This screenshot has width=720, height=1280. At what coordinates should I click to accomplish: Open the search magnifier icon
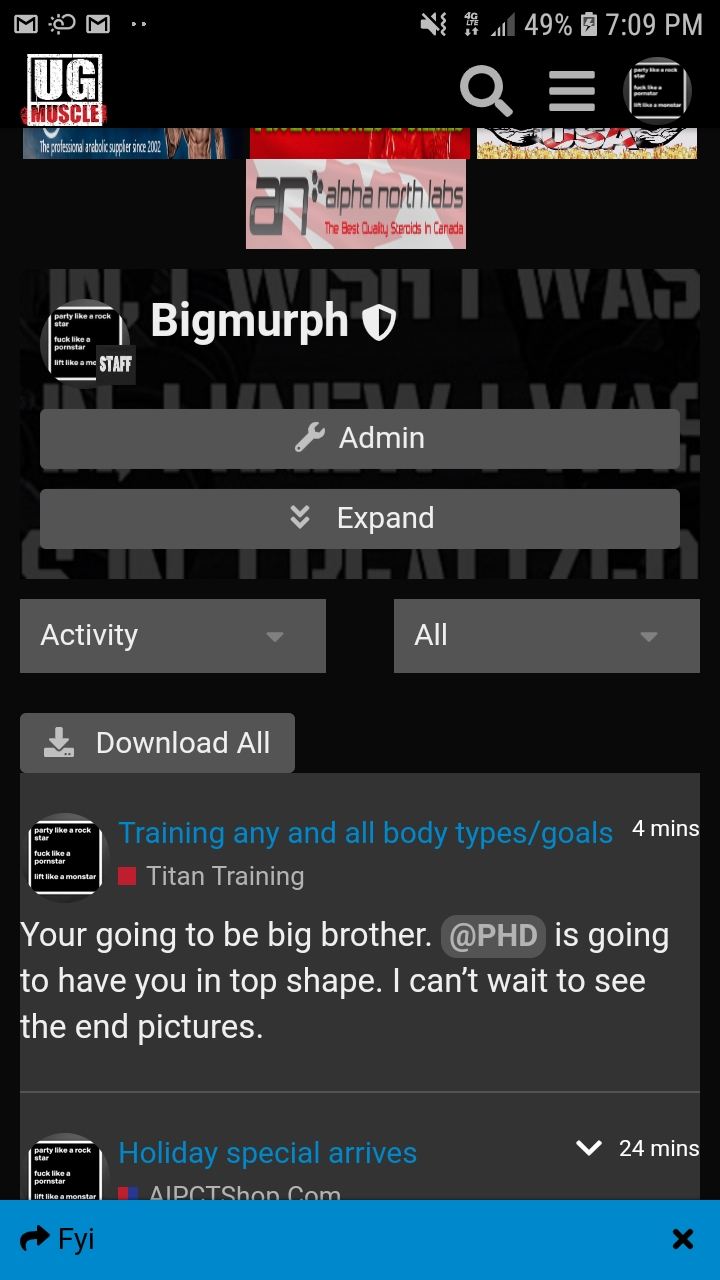click(486, 91)
